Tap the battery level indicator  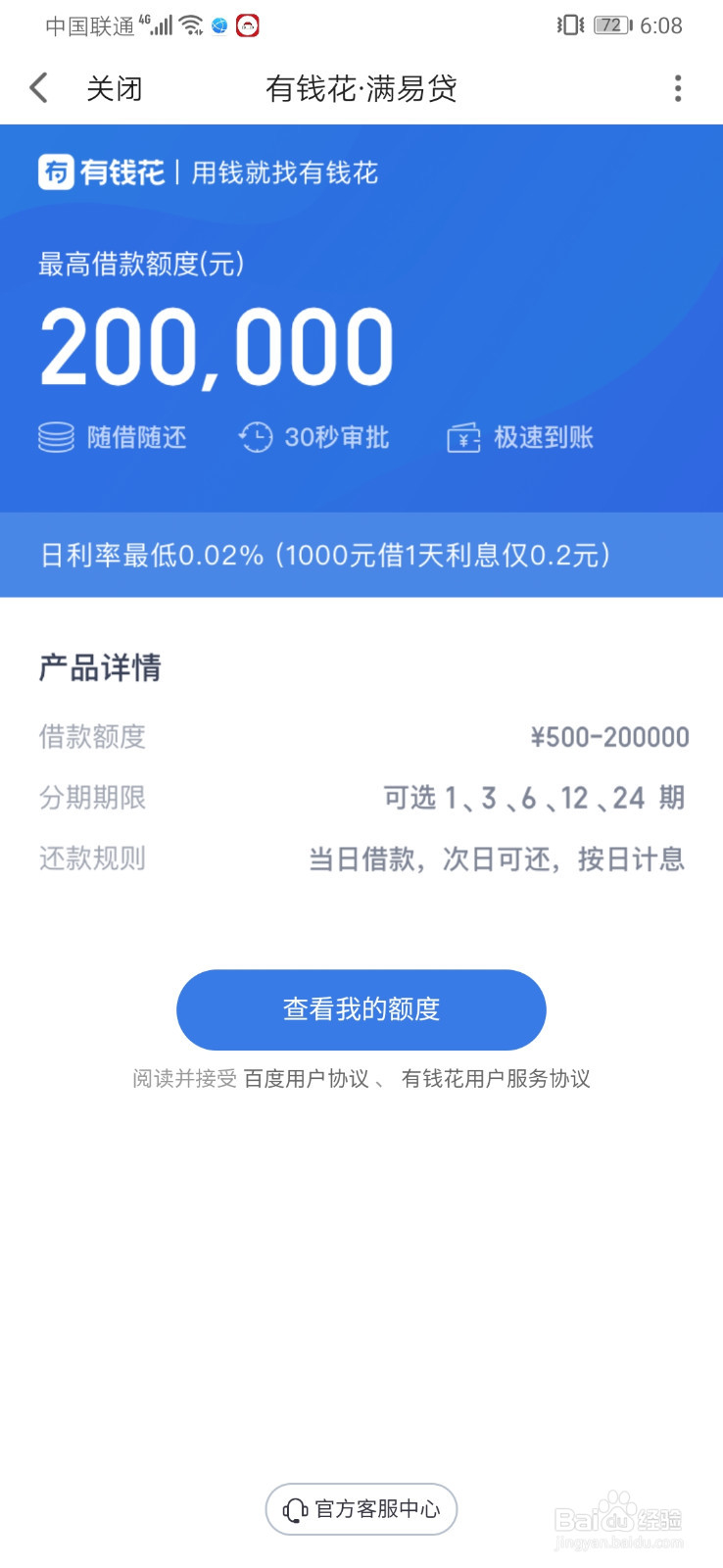coord(609,24)
